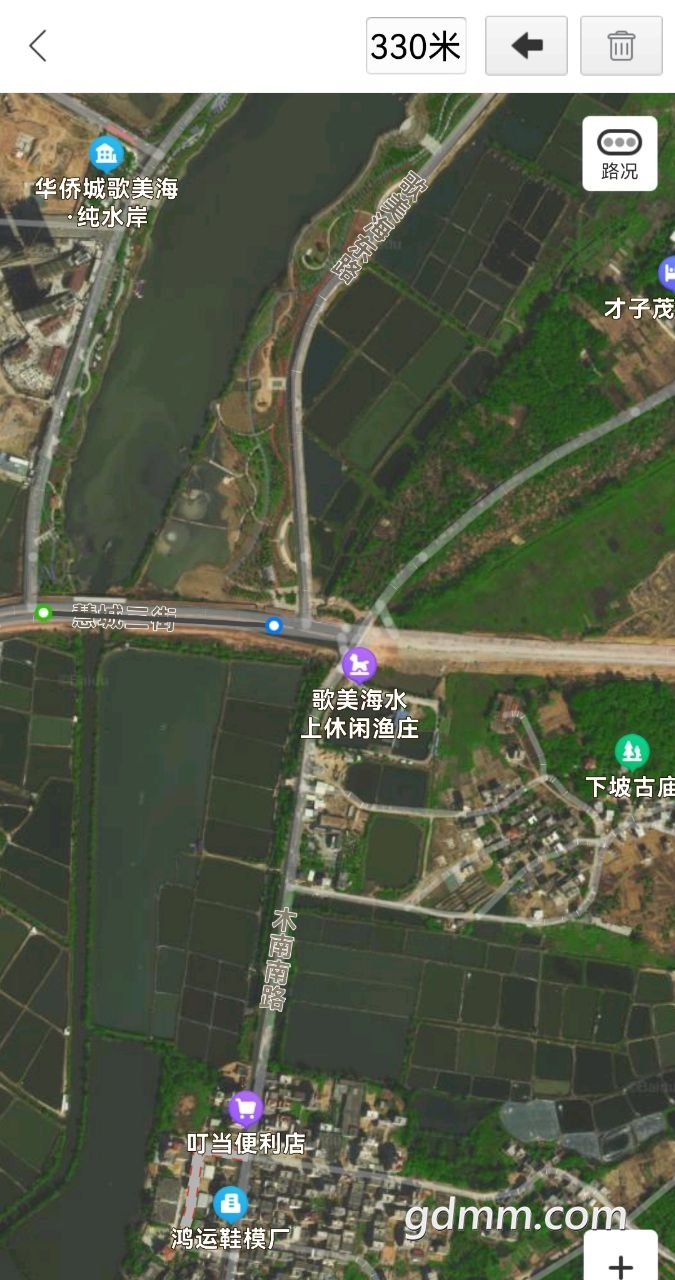
Task: Select 歌美海水上休闲渔庄 marker
Action: coord(359,663)
